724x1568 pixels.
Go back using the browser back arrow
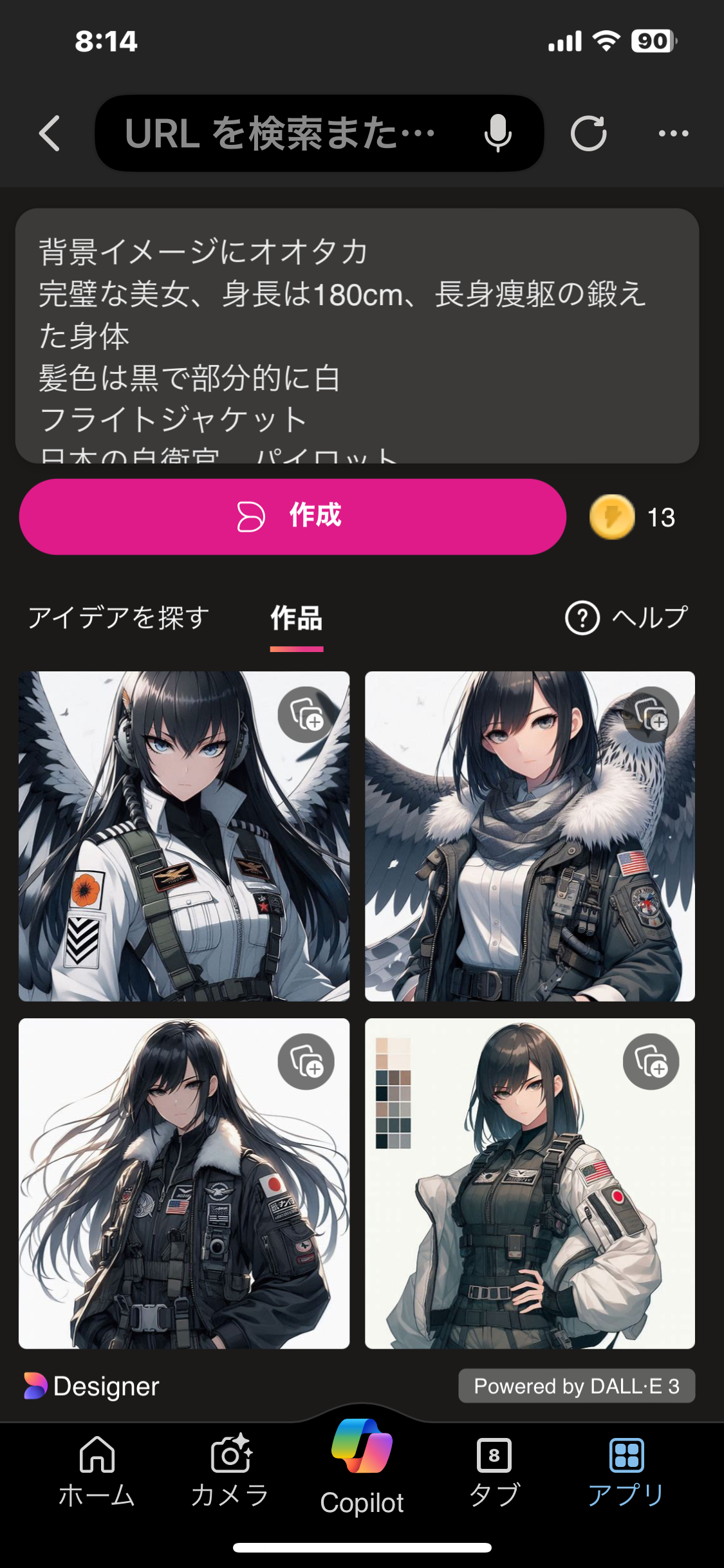(x=50, y=133)
